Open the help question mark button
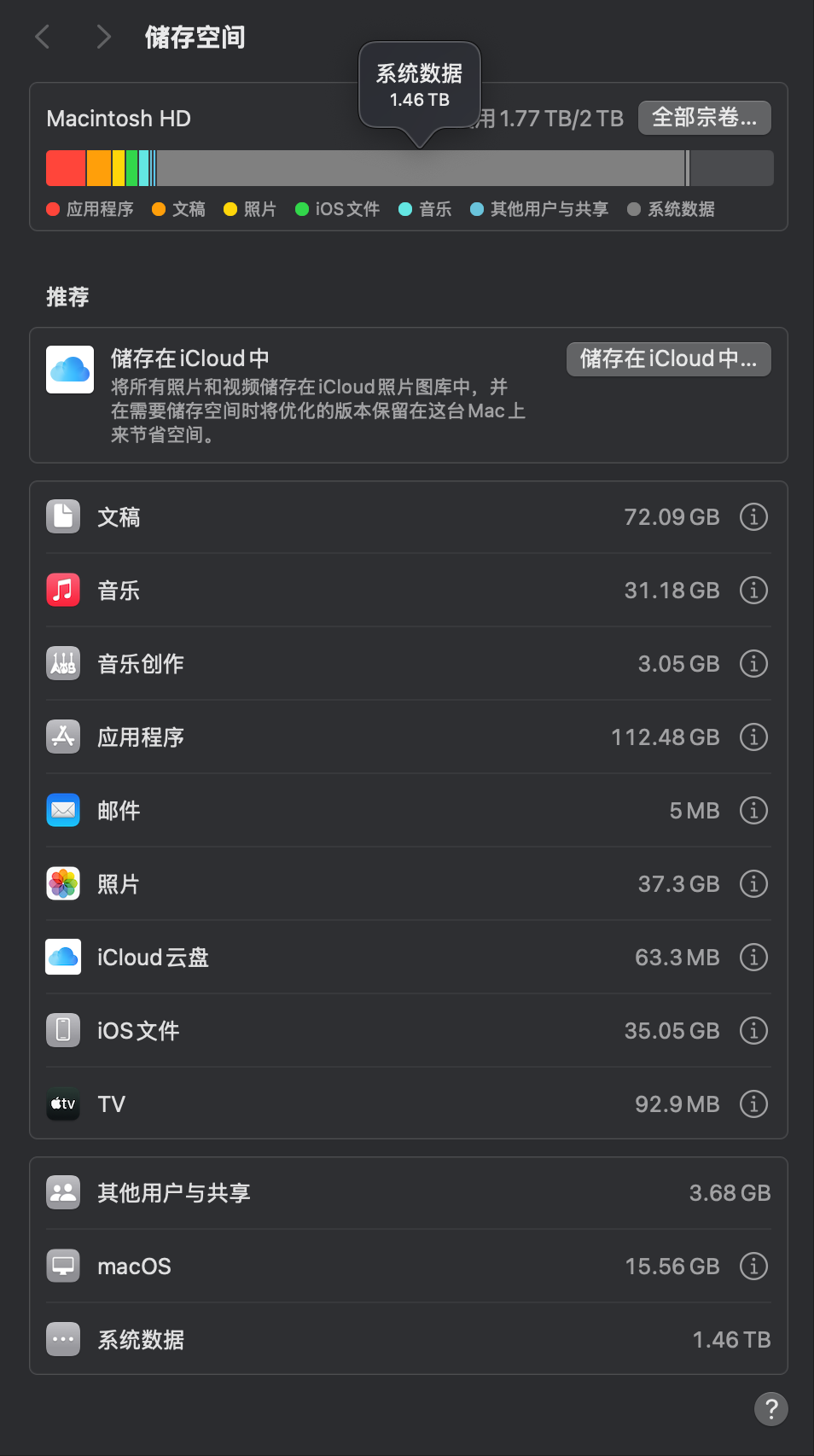The image size is (814, 1456). 770,1409
